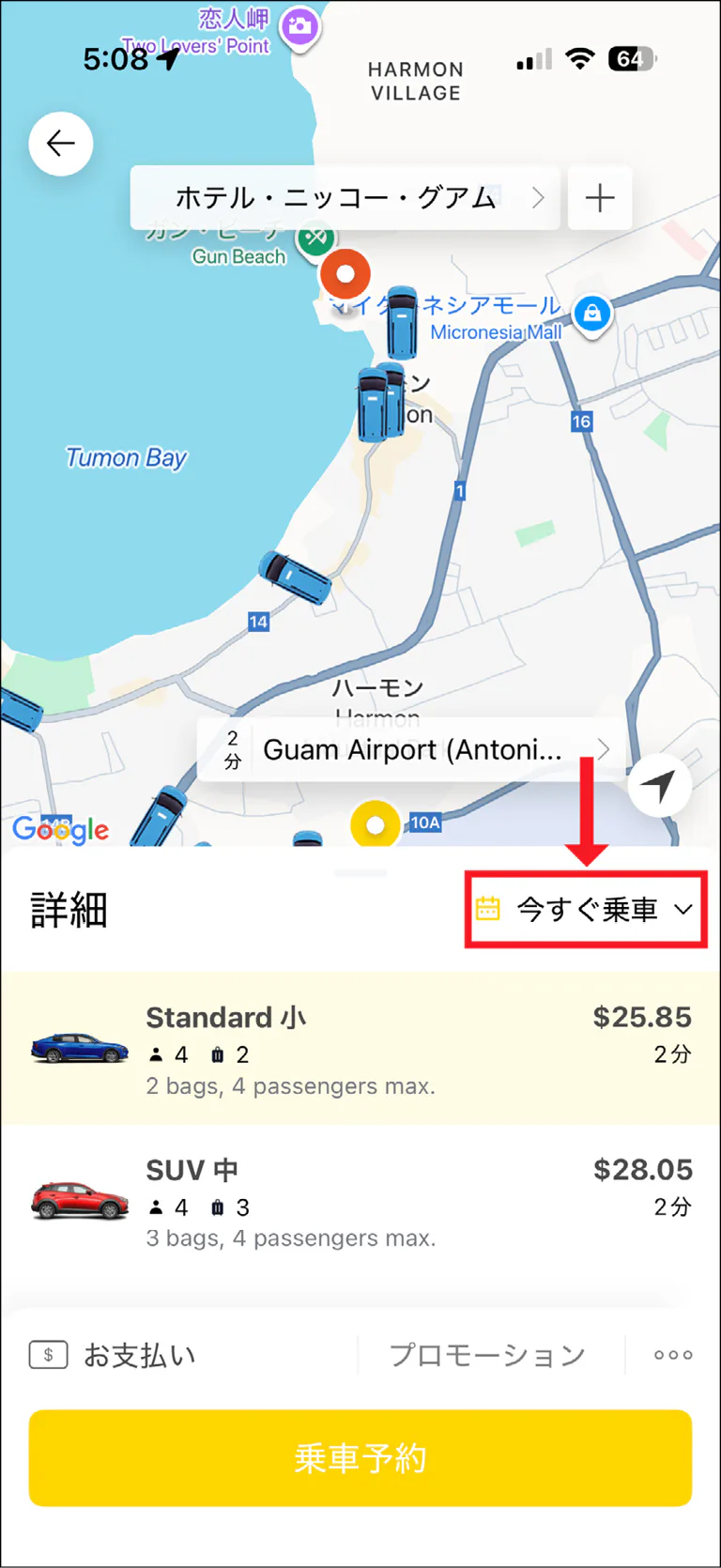
Task: Recenter map to current location
Action: (x=659, y=785)
